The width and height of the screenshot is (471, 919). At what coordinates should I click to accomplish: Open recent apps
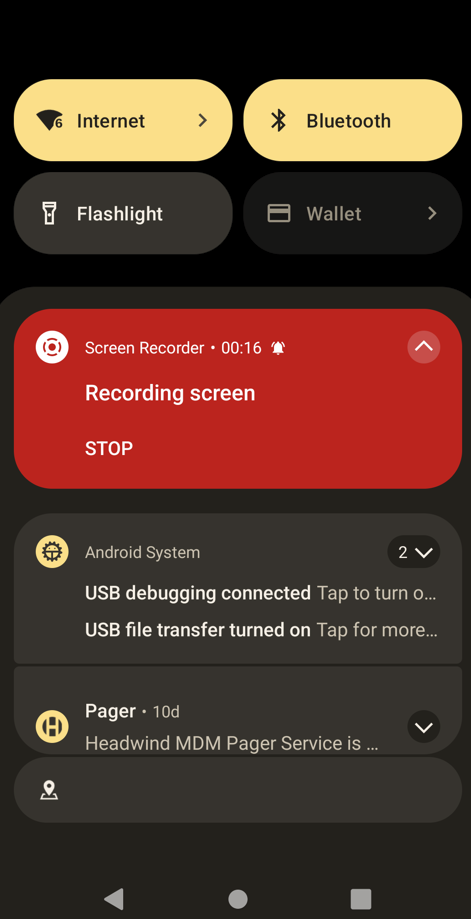(x=361, y=898)
